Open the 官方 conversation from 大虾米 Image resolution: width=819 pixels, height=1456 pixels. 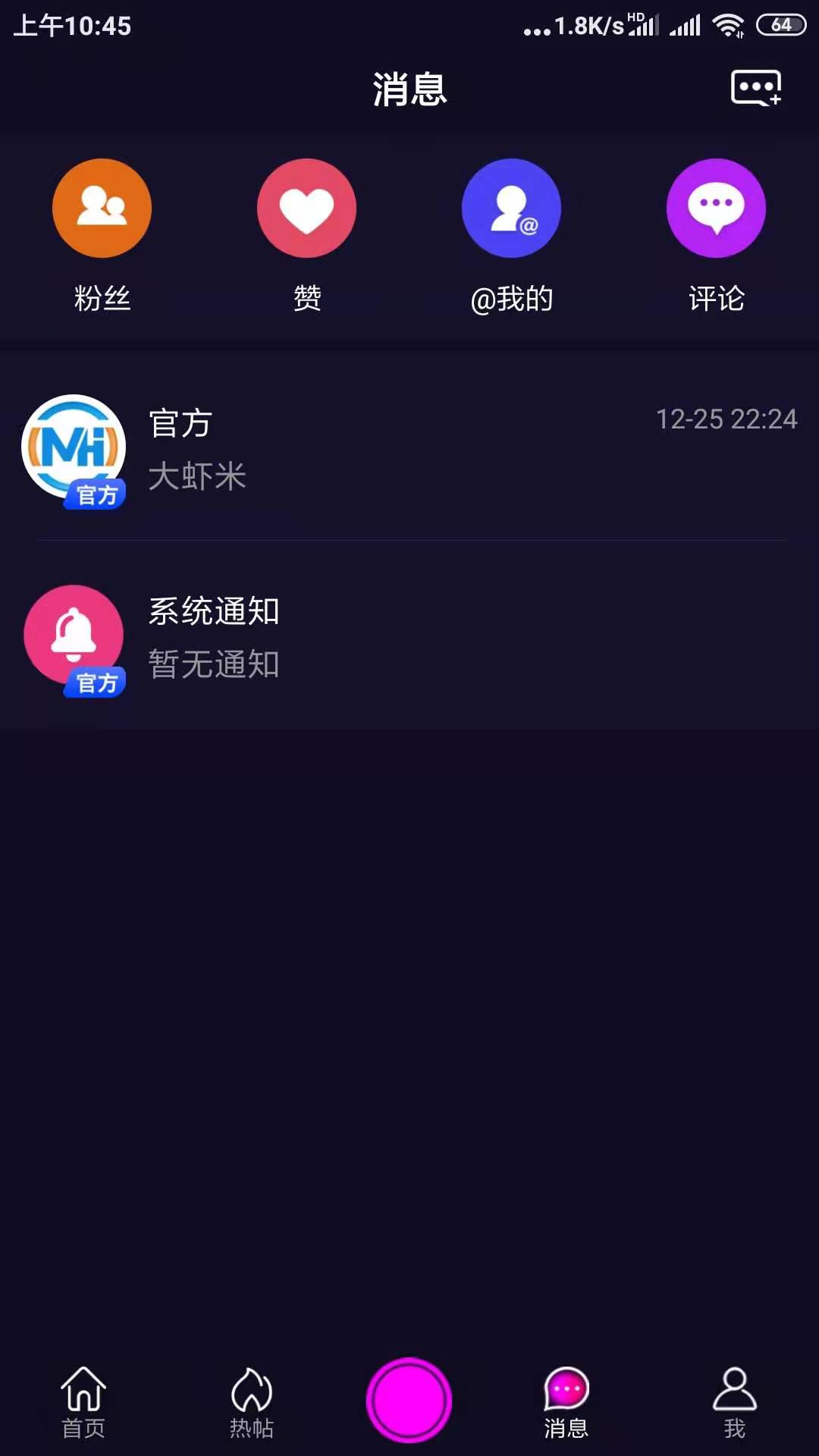coord(409,449)
